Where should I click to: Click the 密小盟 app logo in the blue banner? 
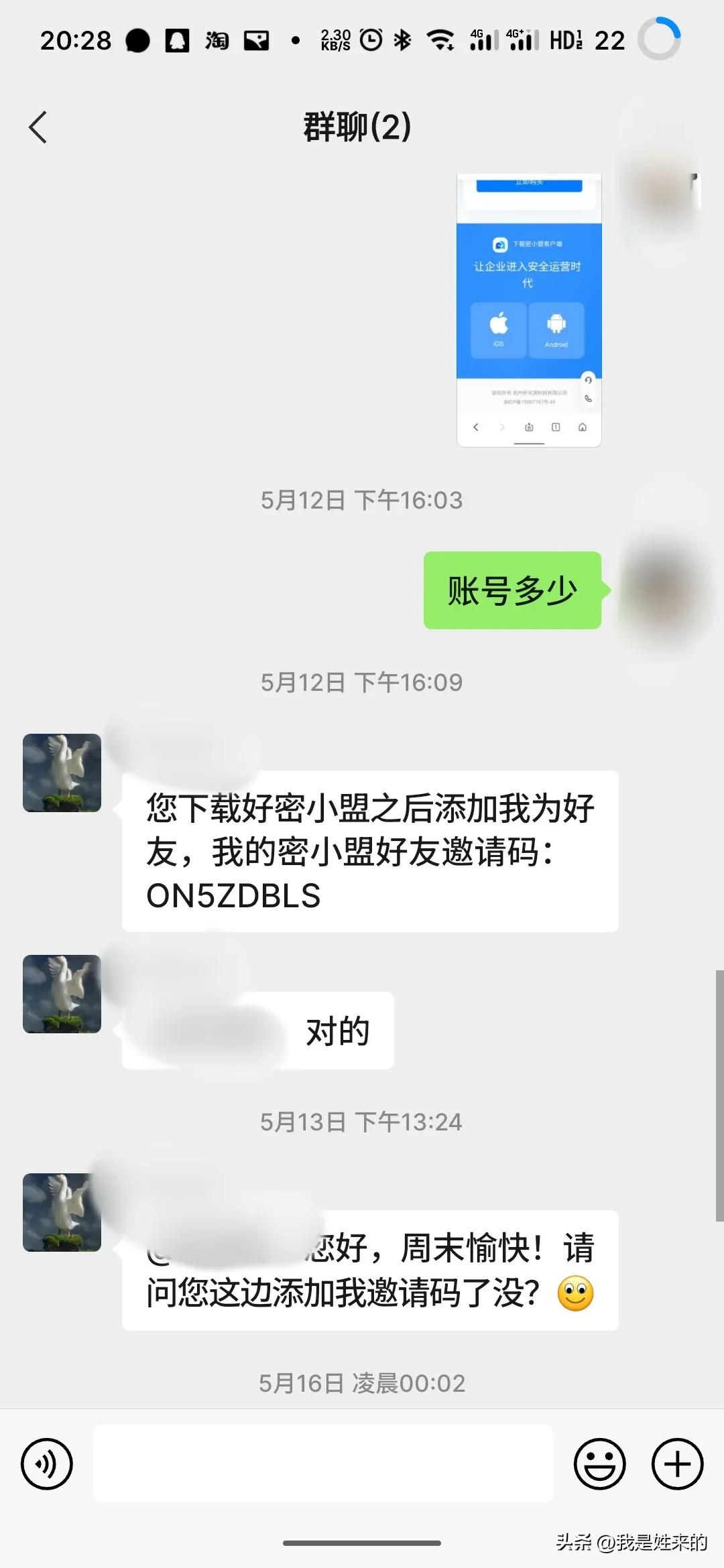click(x=499, y=245)
